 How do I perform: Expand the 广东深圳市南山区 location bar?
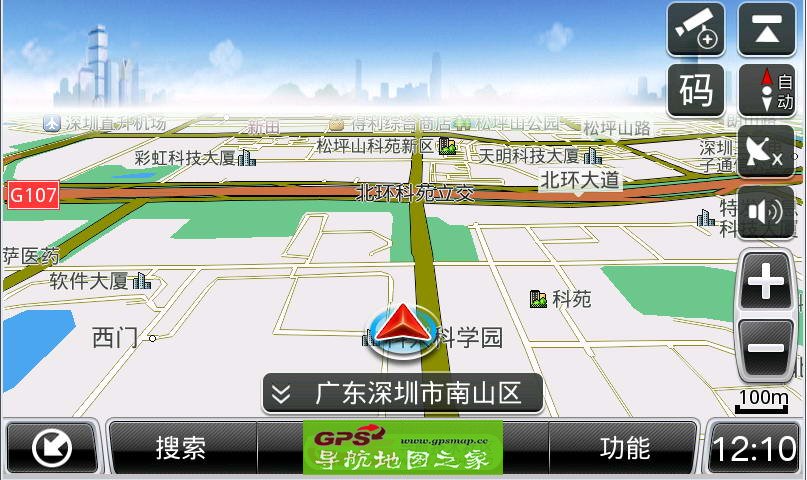coord(402,393)
